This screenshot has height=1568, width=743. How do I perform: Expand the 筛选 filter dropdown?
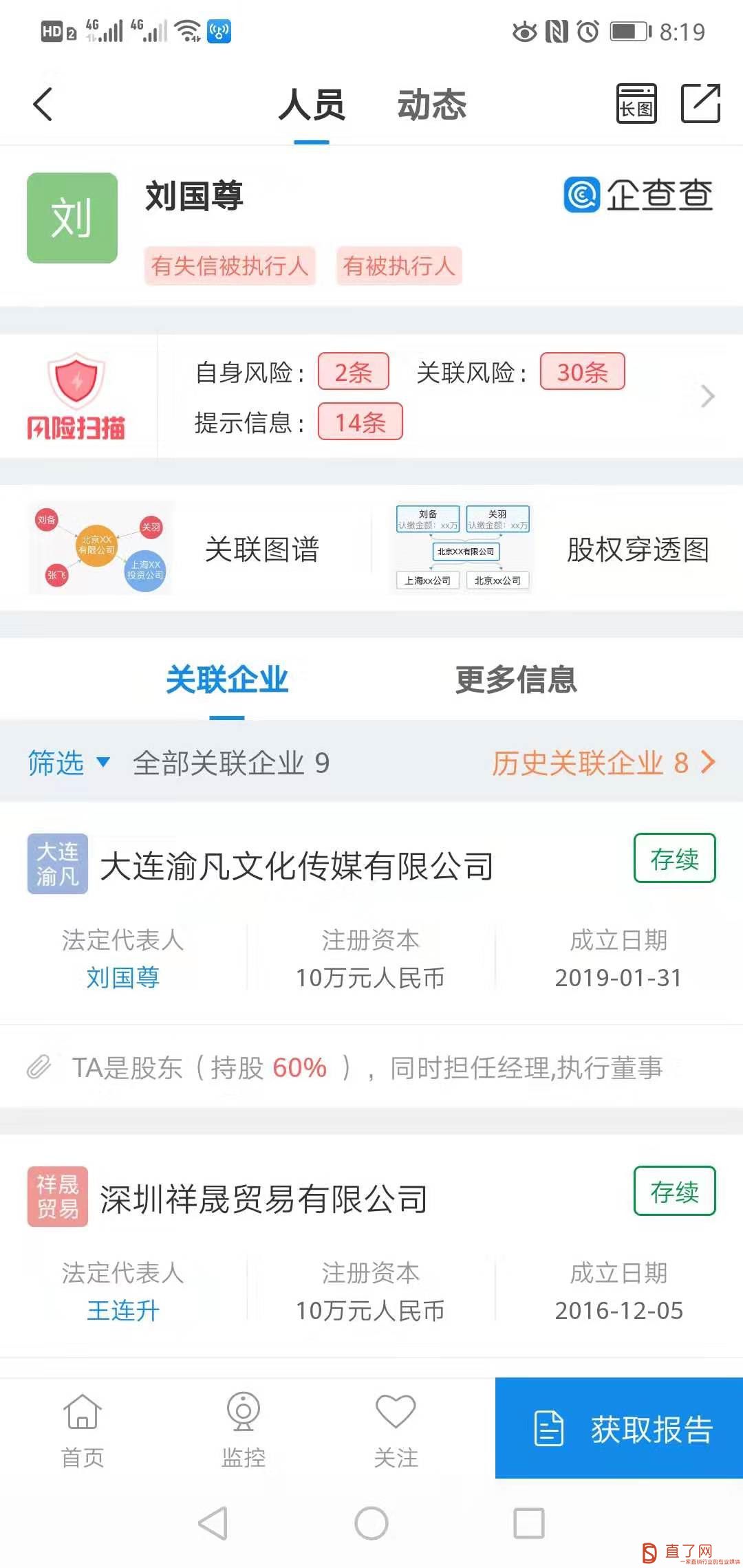68,763
